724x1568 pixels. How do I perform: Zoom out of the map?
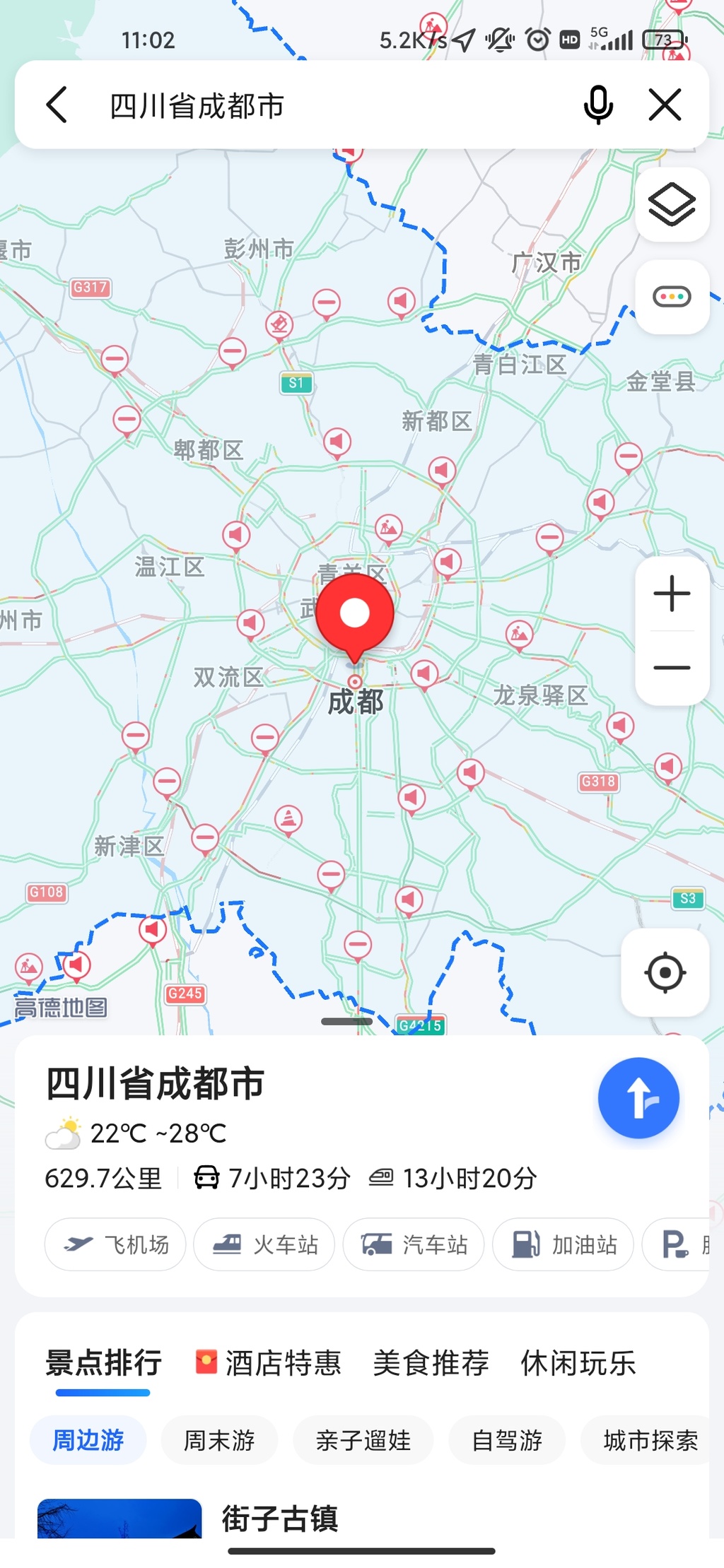[672, 668]
